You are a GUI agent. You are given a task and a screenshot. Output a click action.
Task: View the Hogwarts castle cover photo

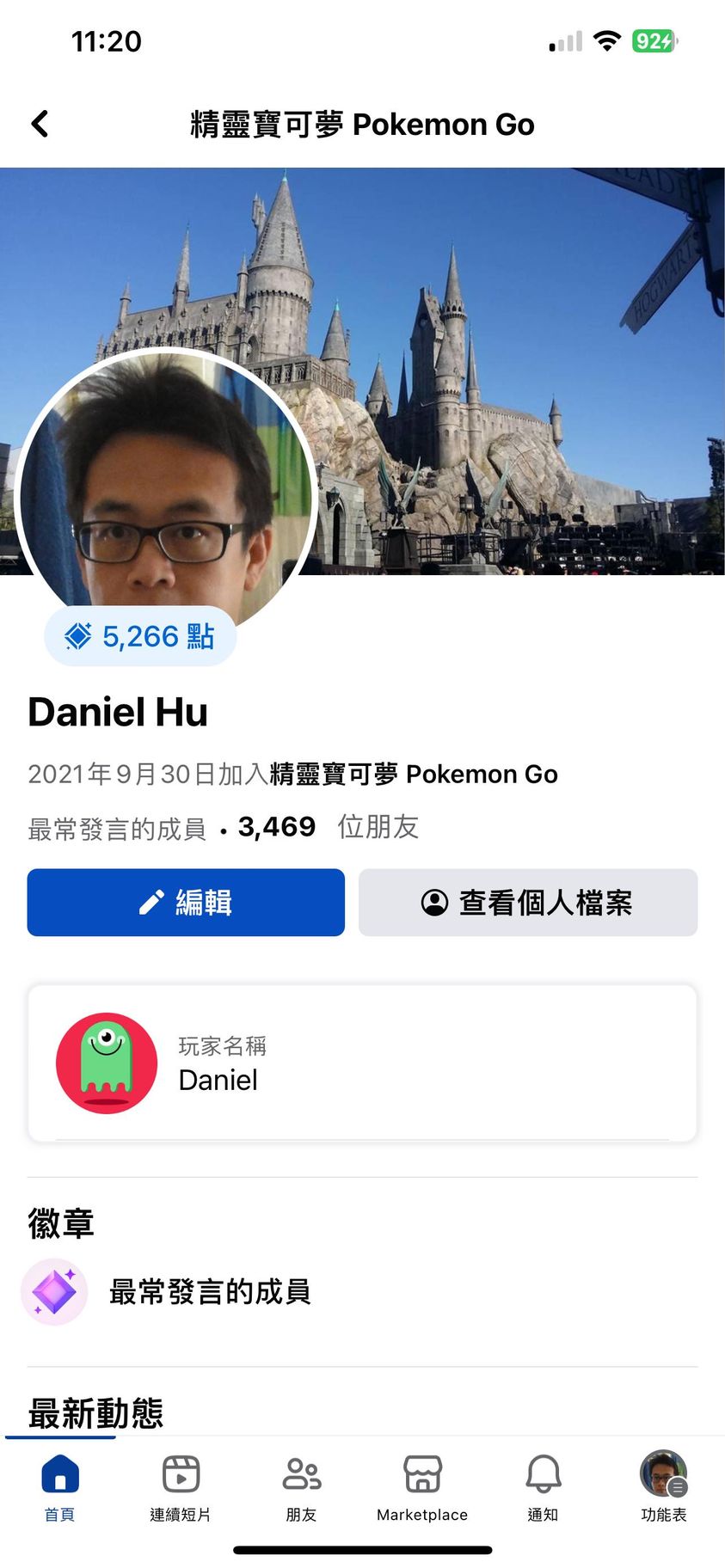(516, 344)
